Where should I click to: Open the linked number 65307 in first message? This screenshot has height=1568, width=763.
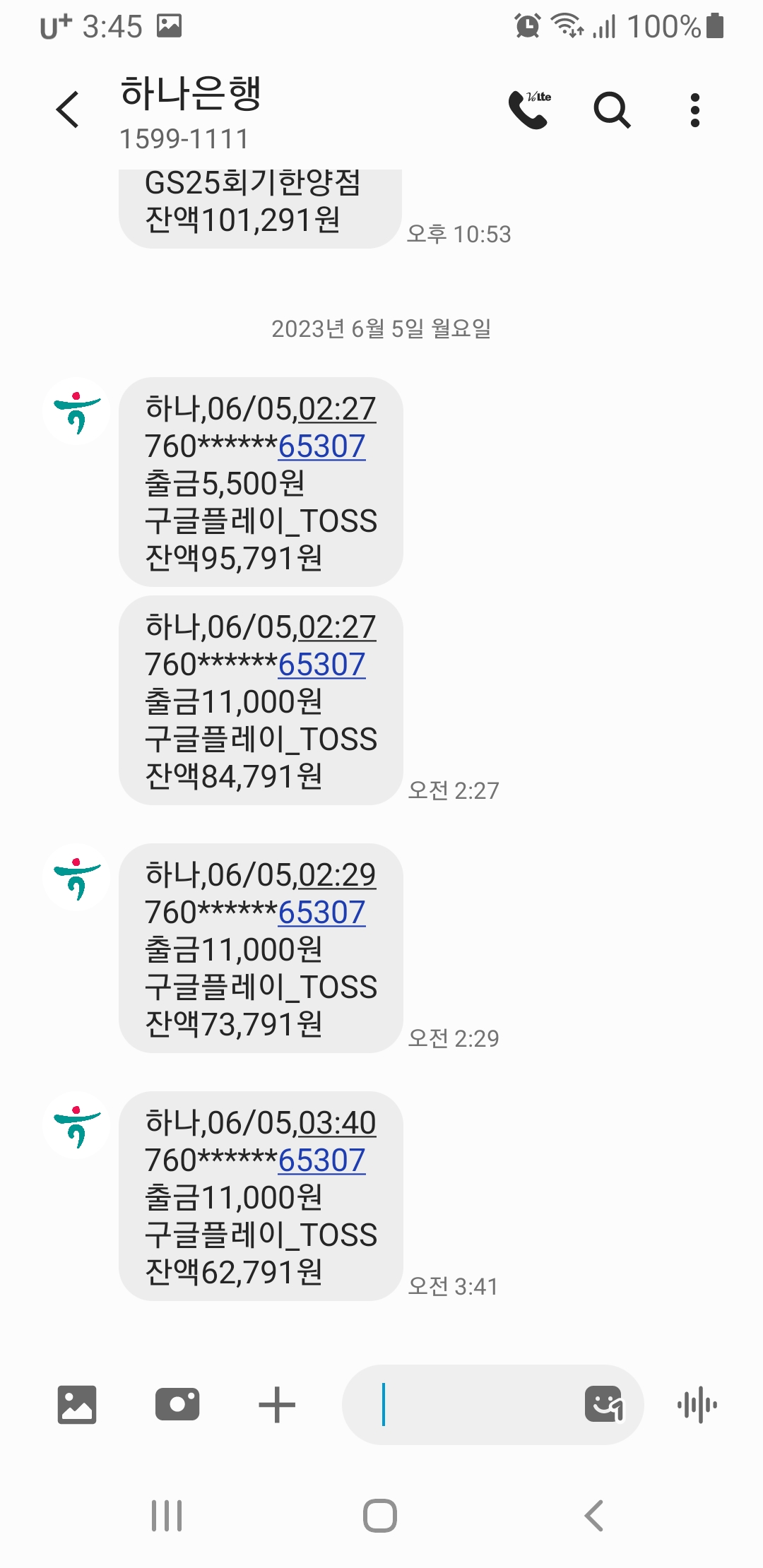[x=321, y=446]
